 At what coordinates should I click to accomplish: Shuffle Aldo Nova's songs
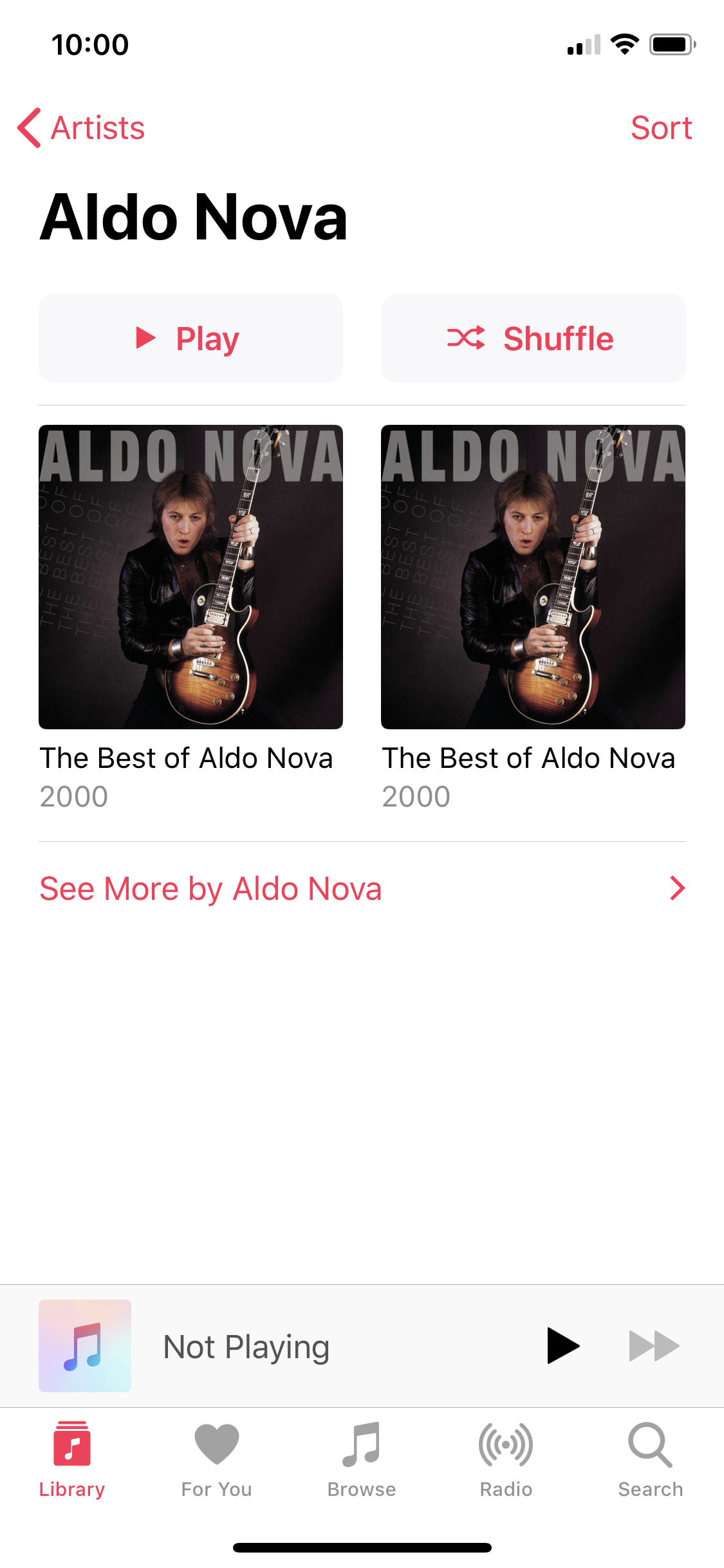(x=534, y=338)
